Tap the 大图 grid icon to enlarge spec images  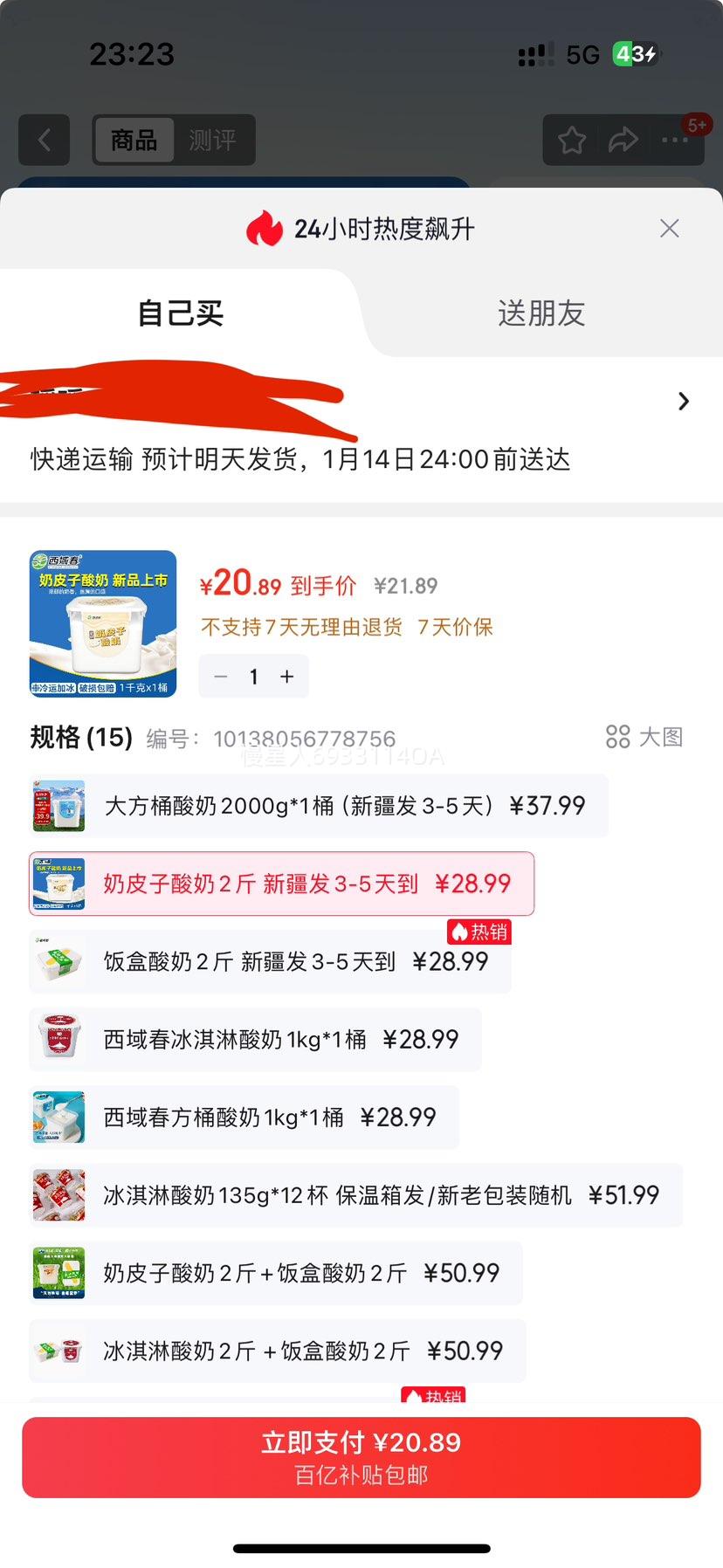[619, 737]
